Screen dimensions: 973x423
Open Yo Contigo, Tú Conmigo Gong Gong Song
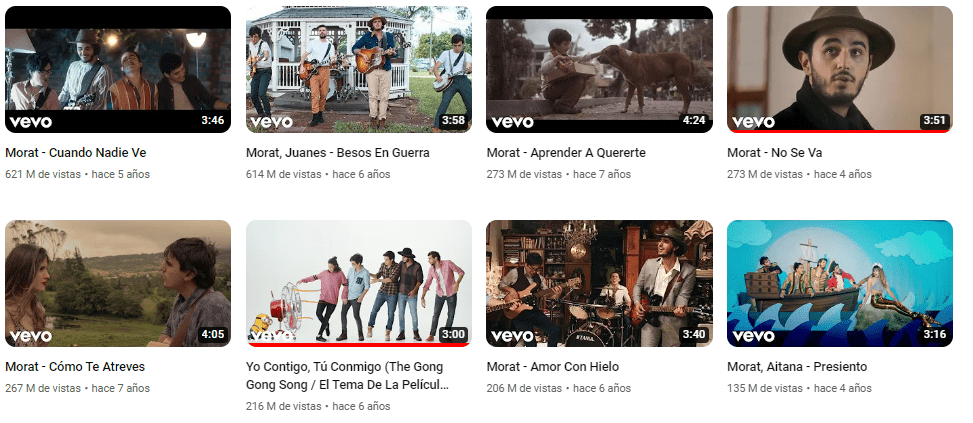[358, 284]
